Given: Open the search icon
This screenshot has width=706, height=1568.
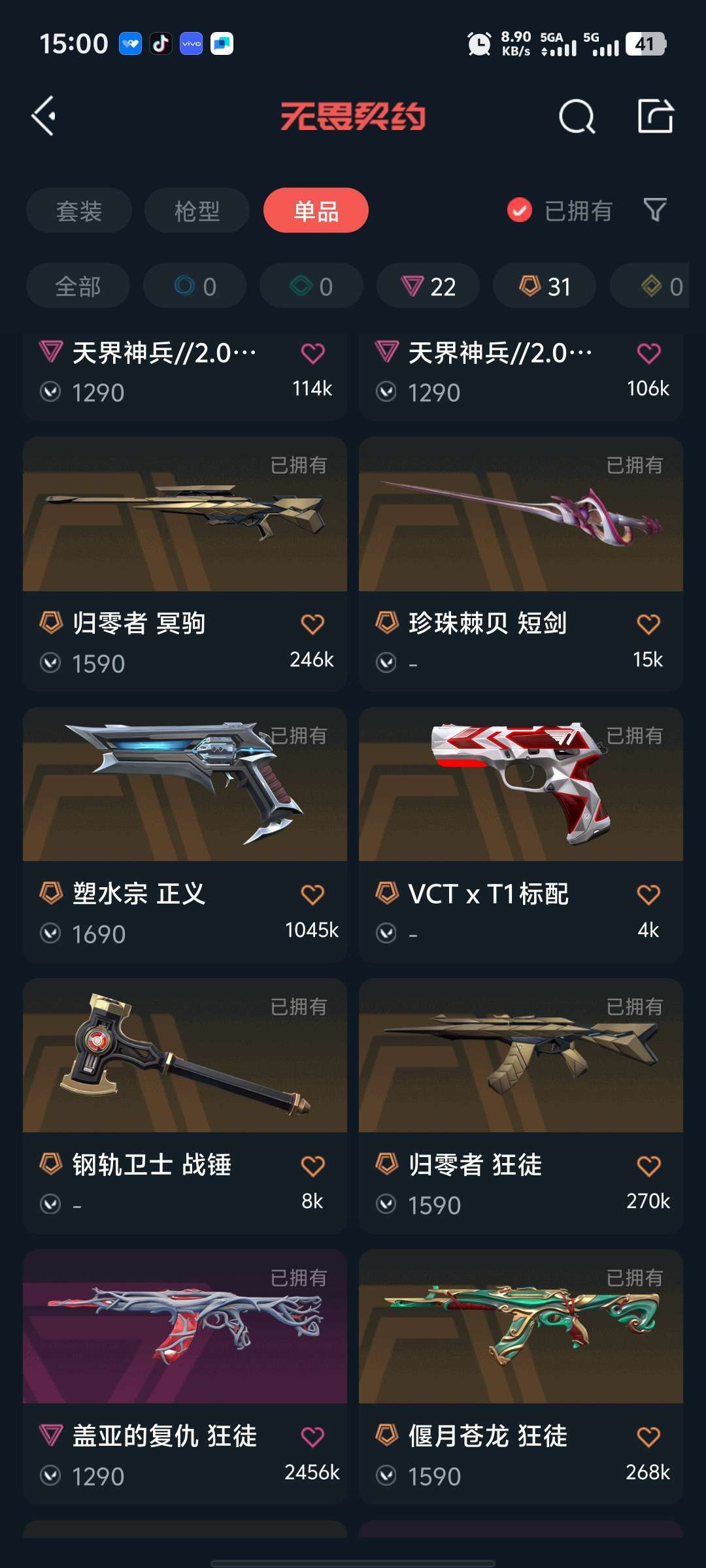Looking at the screenshot, I should coord(576,118).
